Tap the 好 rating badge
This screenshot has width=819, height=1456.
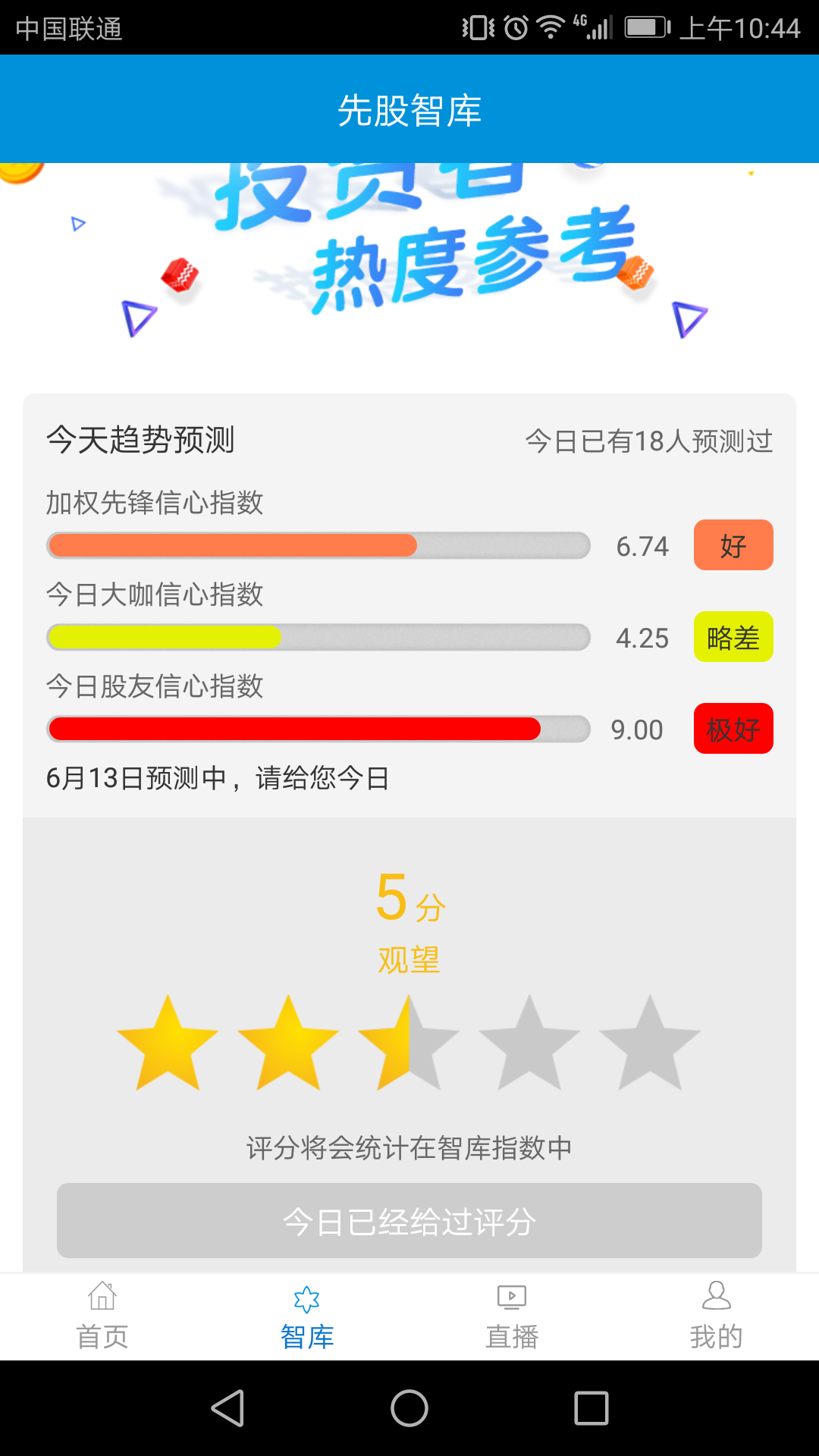click(x=733, y=545)
